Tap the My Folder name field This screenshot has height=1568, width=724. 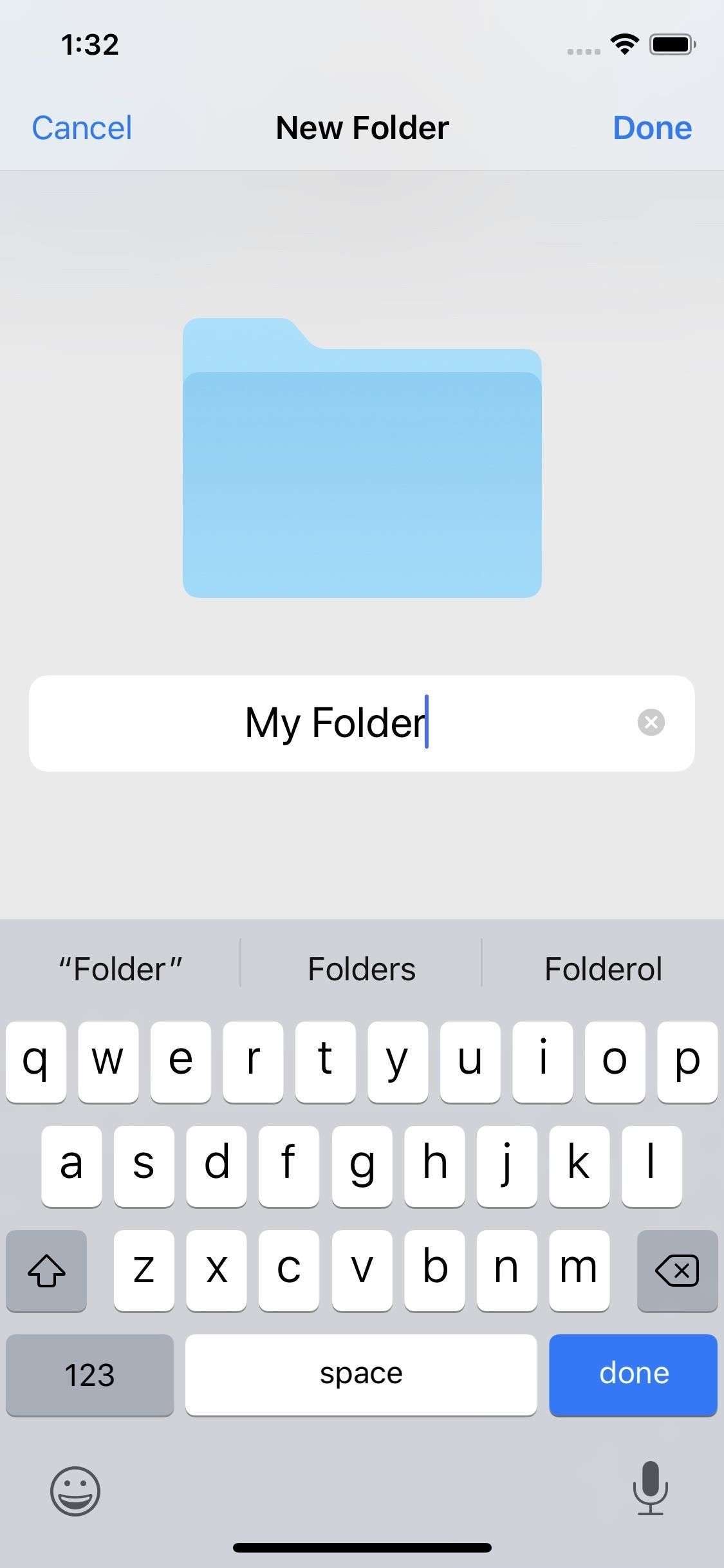point(335,723)
